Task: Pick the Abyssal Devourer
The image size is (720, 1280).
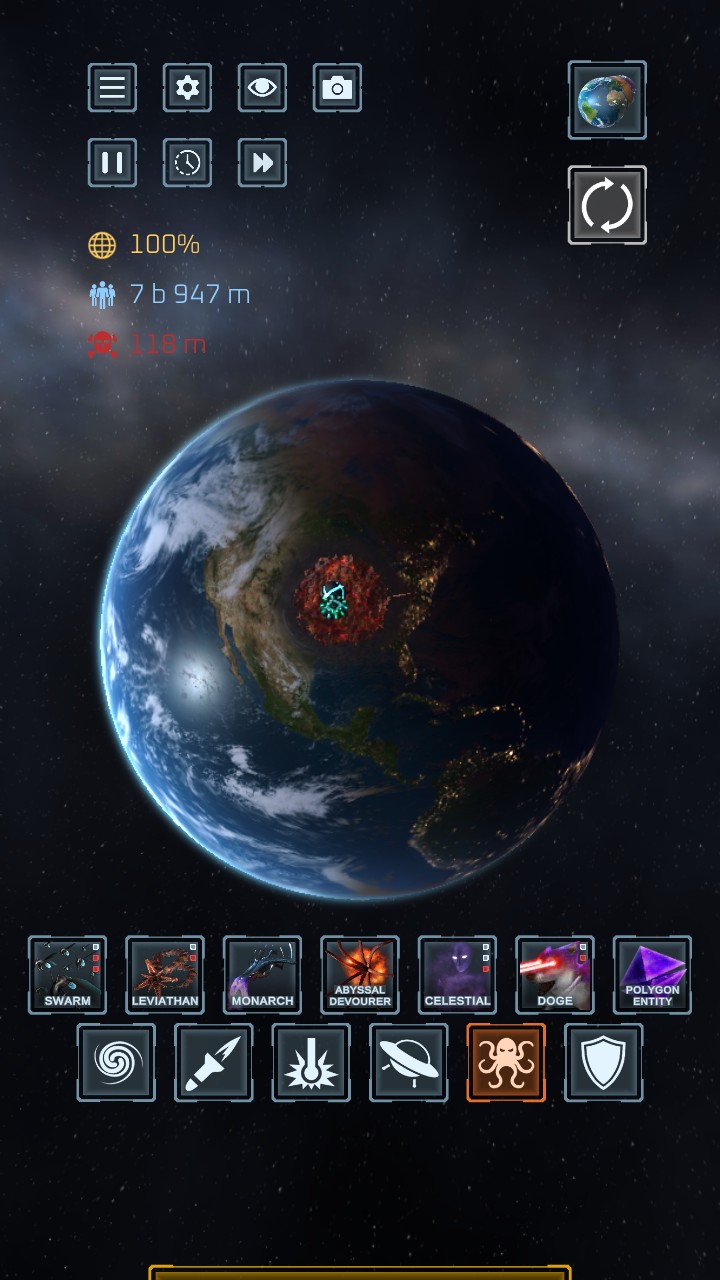Action: click(x=360, y=975)
